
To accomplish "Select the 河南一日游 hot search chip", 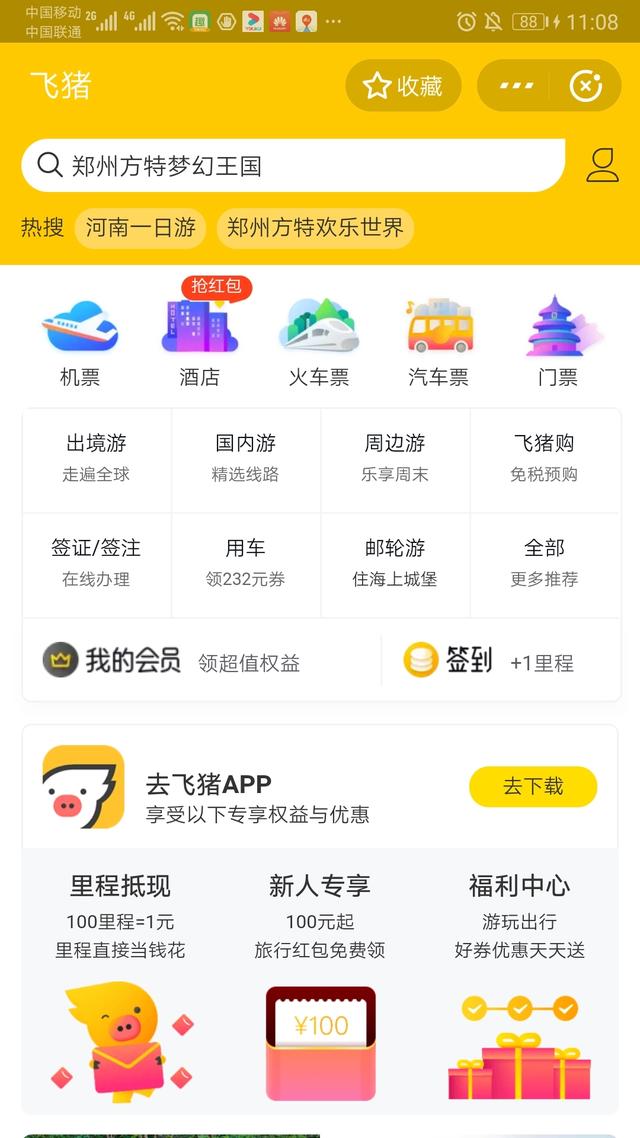I will point(140,228).
